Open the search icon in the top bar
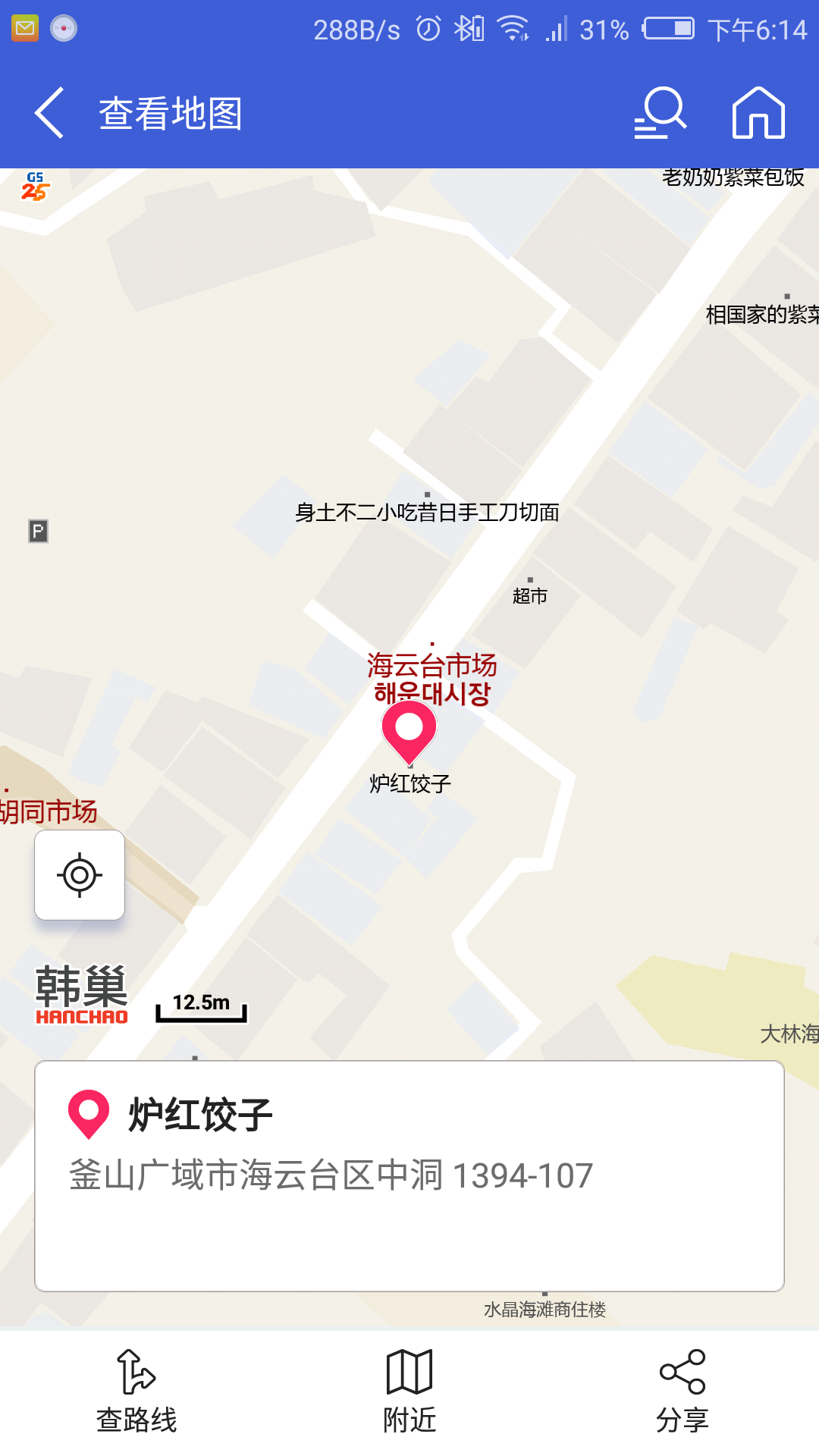Screen dimensions: 819x1456 pyautogui.click(x=660, y=113)
